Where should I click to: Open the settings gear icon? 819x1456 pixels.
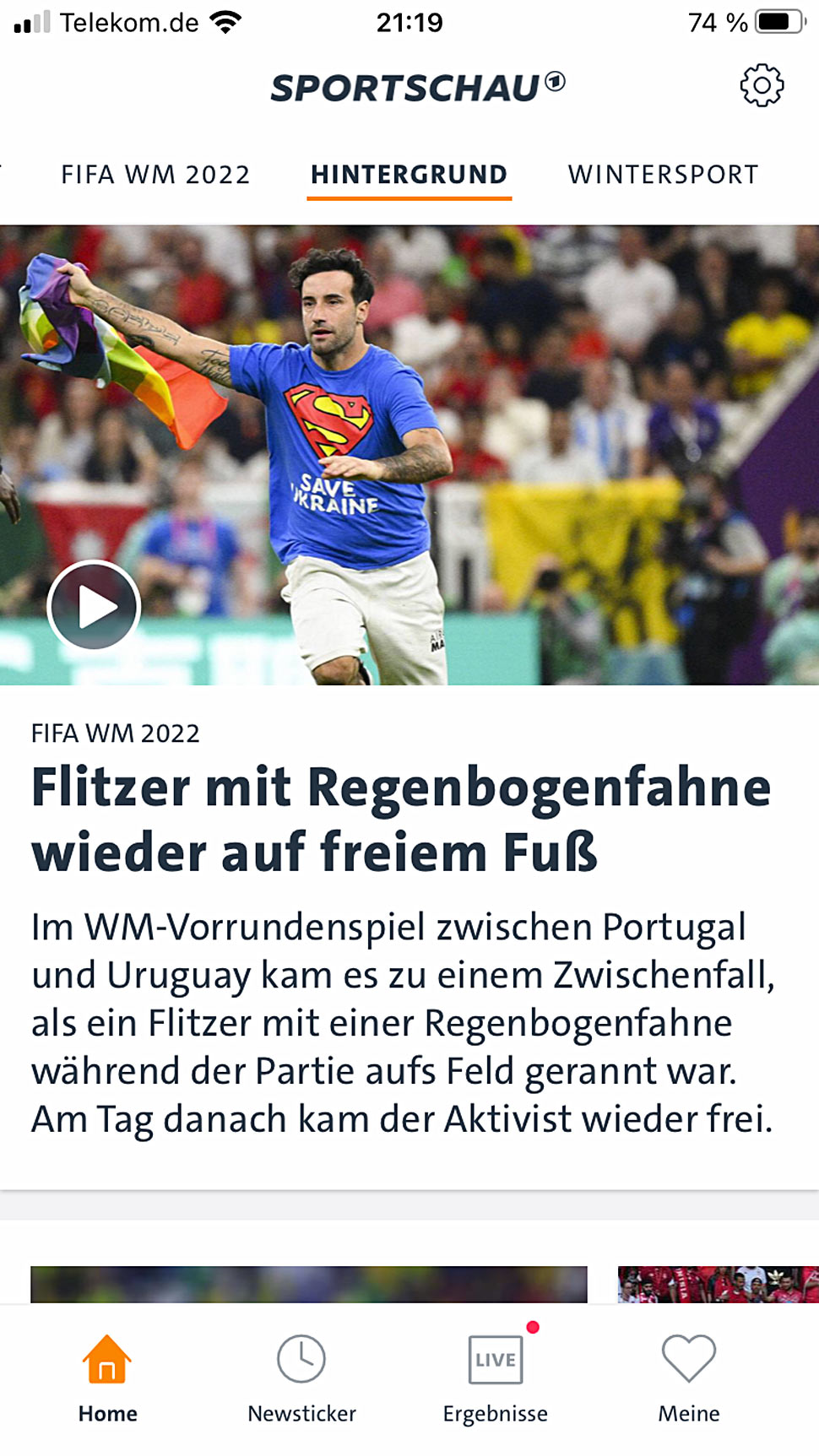click(x=762, y=85)
